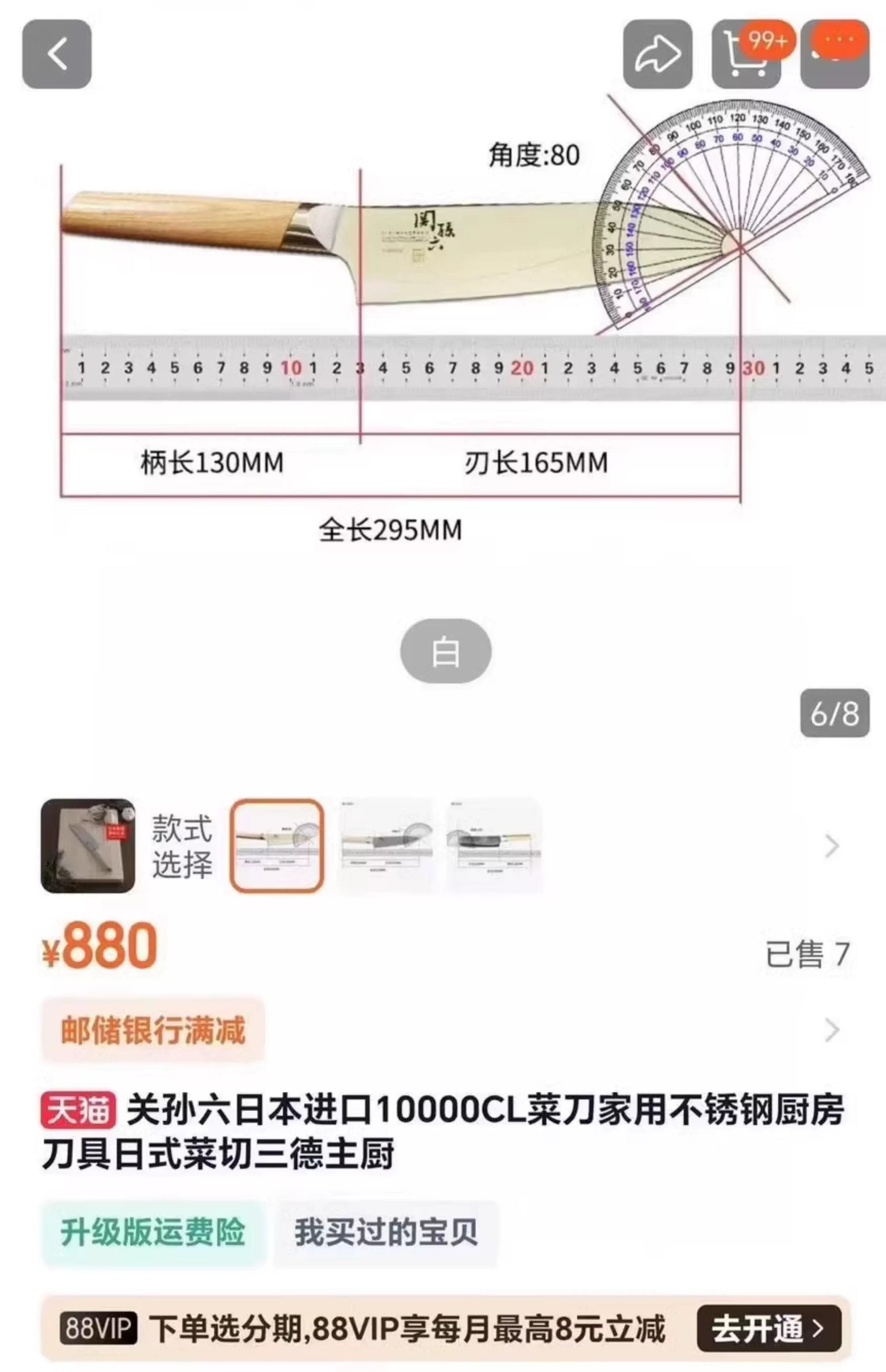Image resolution: width=886 pixels, height=1372 pixels.
Task: Open the more options menu
Action: [835, 54]
